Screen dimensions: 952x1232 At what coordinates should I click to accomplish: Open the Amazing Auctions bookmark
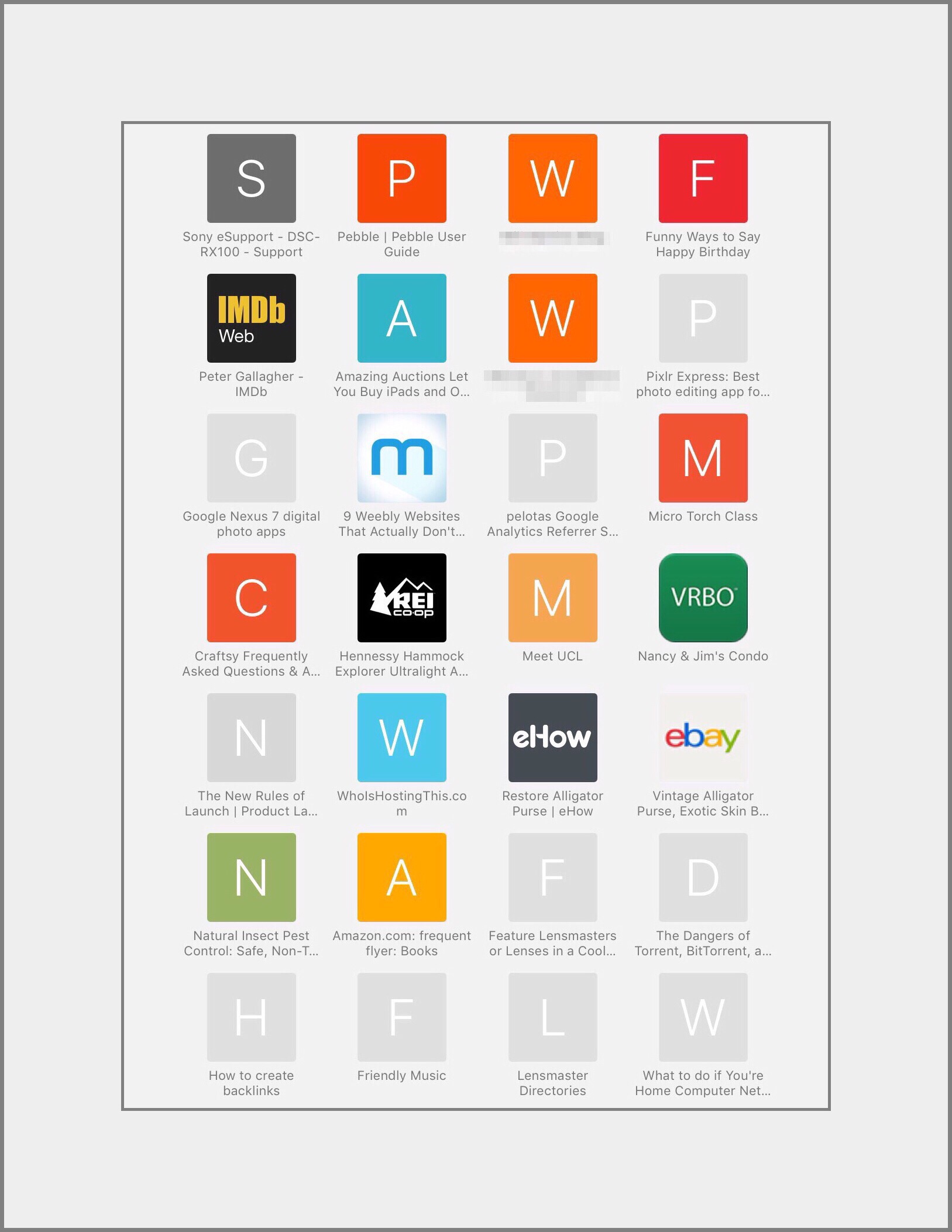pos(401,318)
